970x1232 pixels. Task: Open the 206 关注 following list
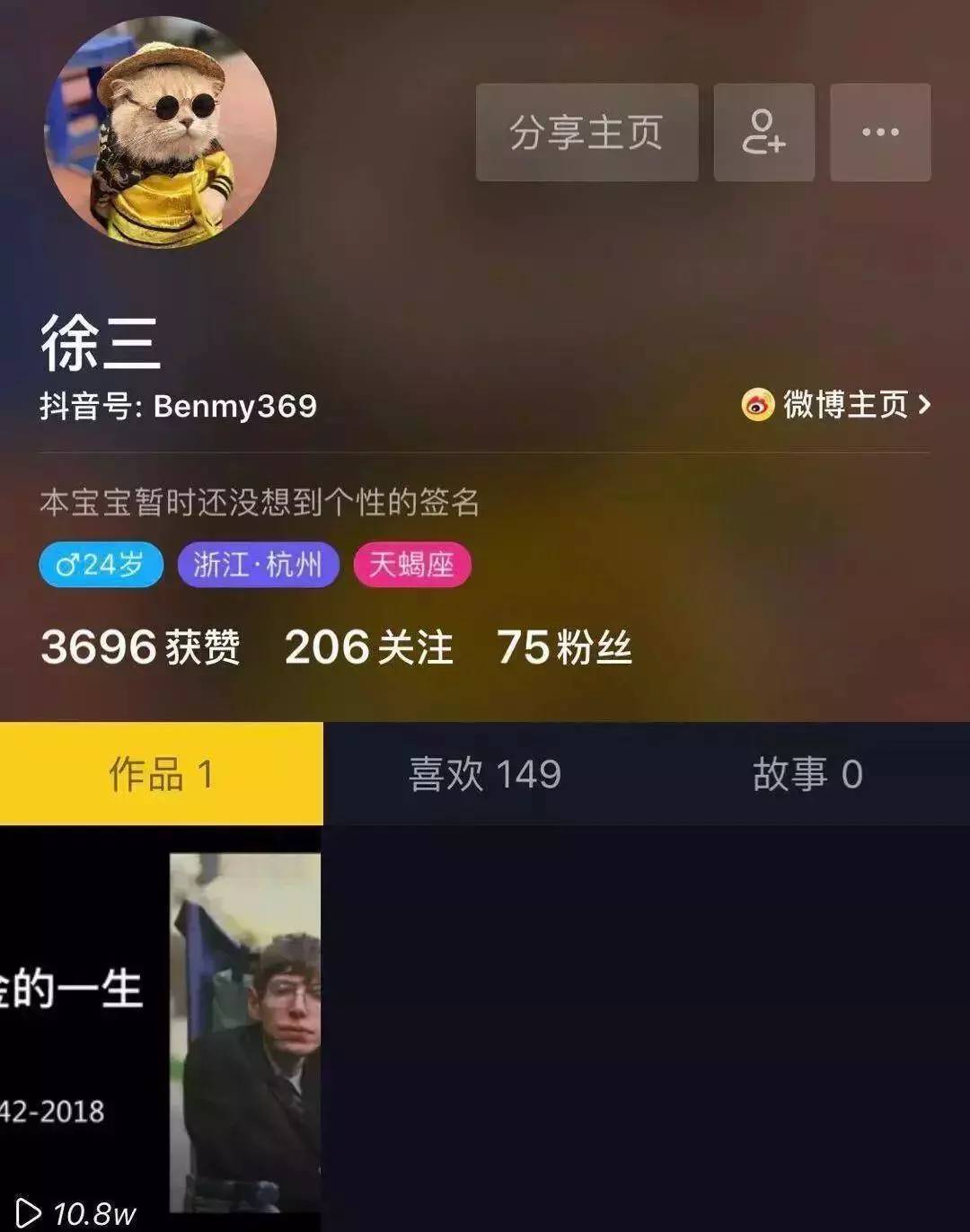pyautogui.click(x=369, y=647)
